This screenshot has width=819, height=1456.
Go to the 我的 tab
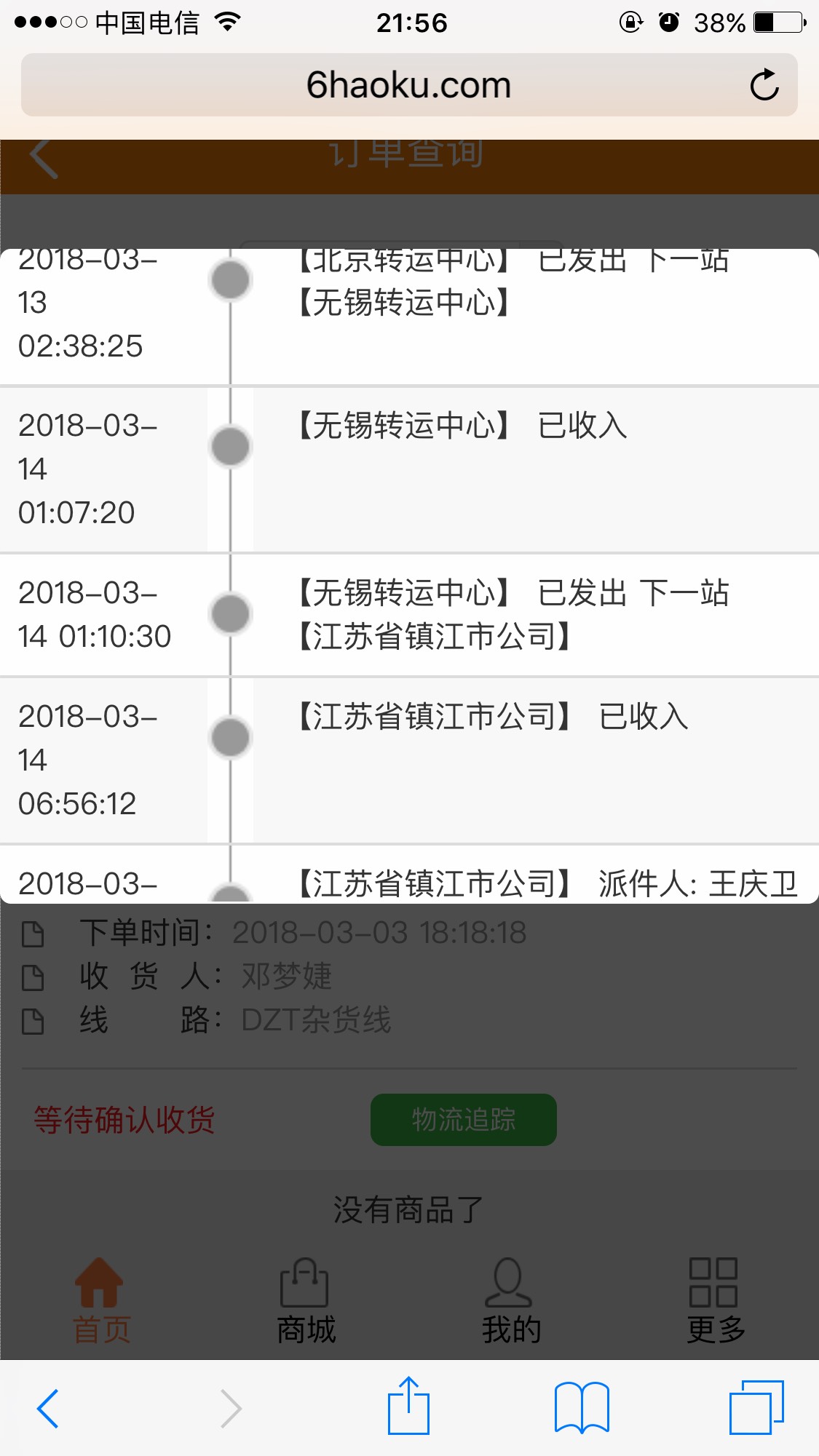coord(511,1301)
